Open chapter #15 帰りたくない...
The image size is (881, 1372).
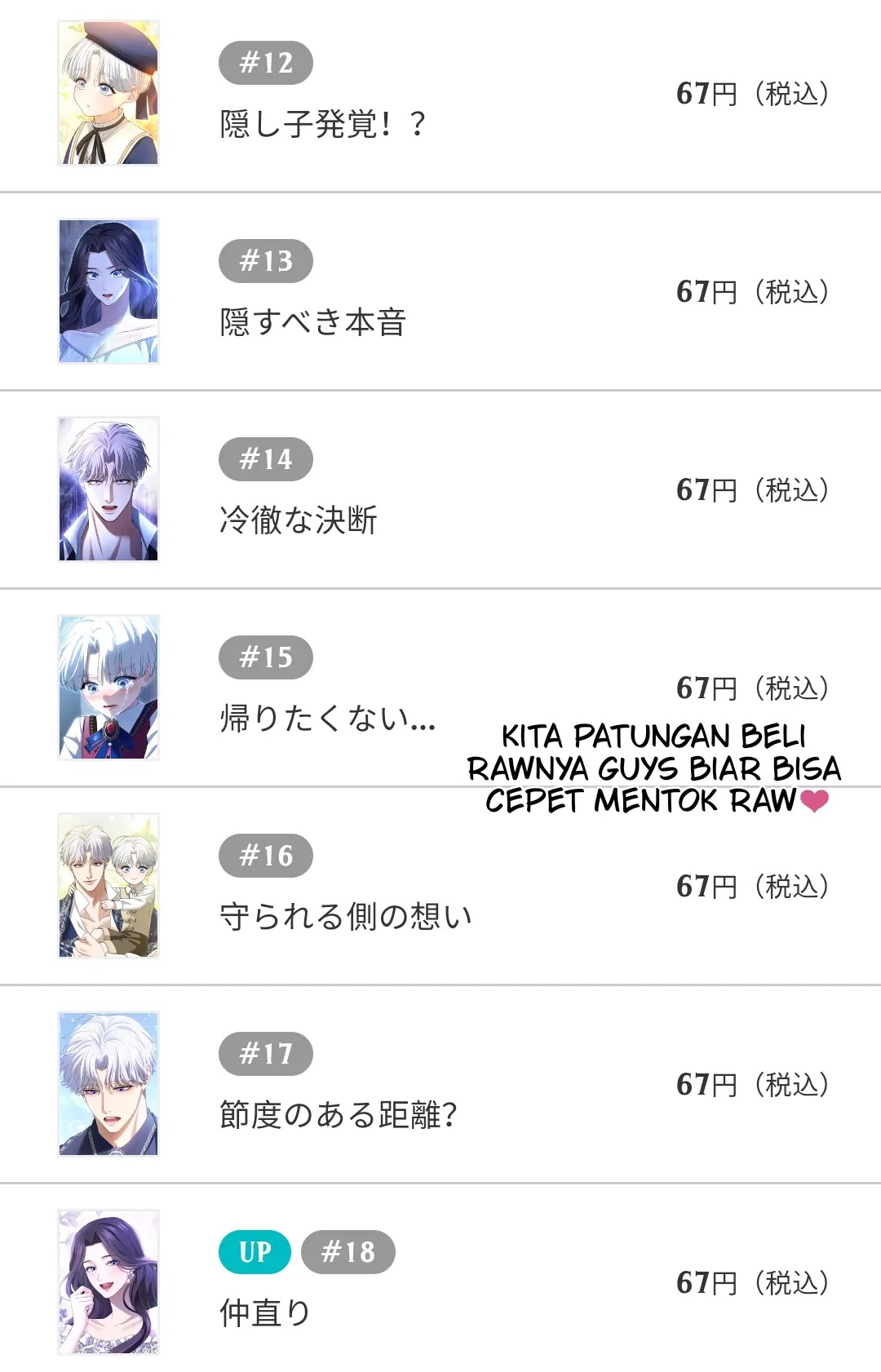click(x=326, y=718)
